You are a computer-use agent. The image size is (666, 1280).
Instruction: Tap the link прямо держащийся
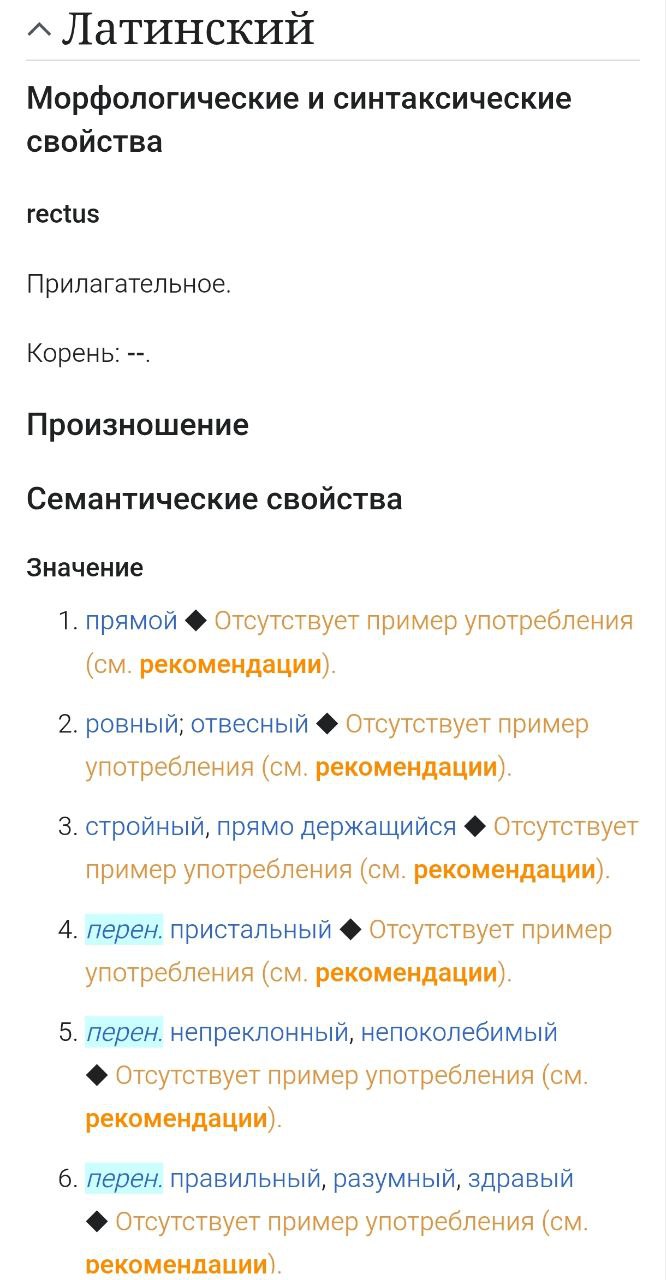pos(337,827)
